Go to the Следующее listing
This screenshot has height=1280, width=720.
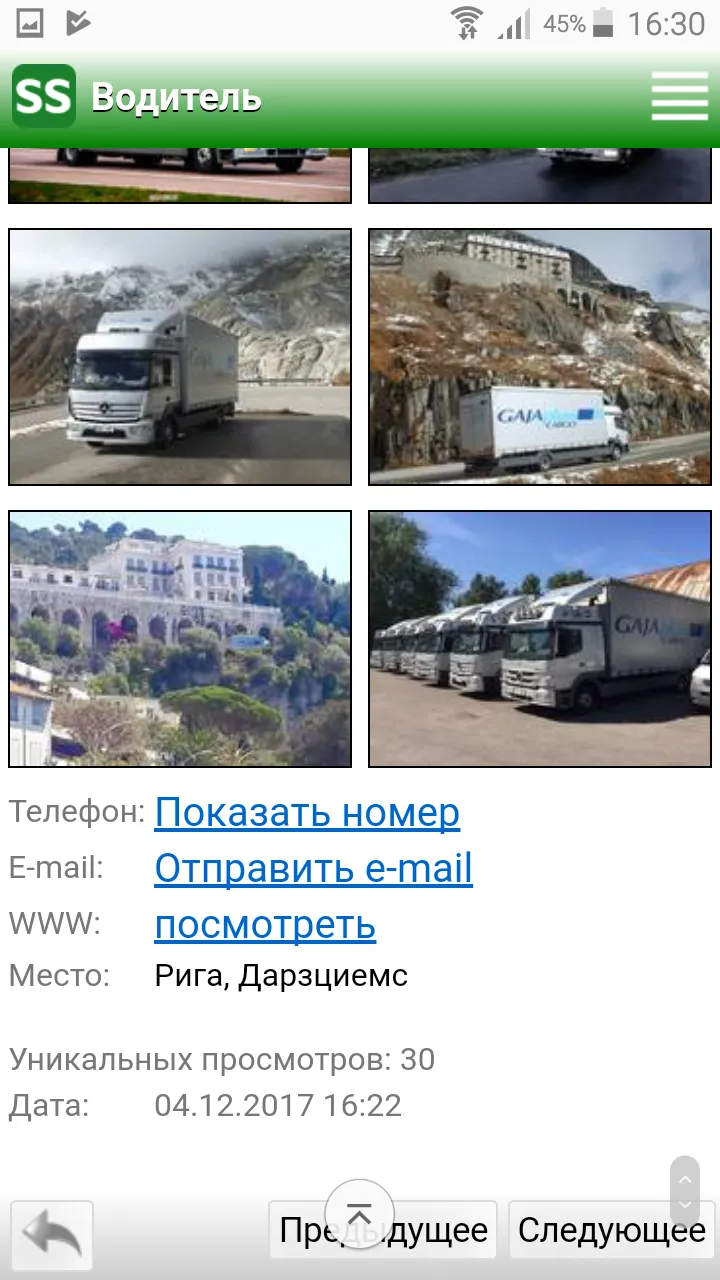coord(612,1230)
